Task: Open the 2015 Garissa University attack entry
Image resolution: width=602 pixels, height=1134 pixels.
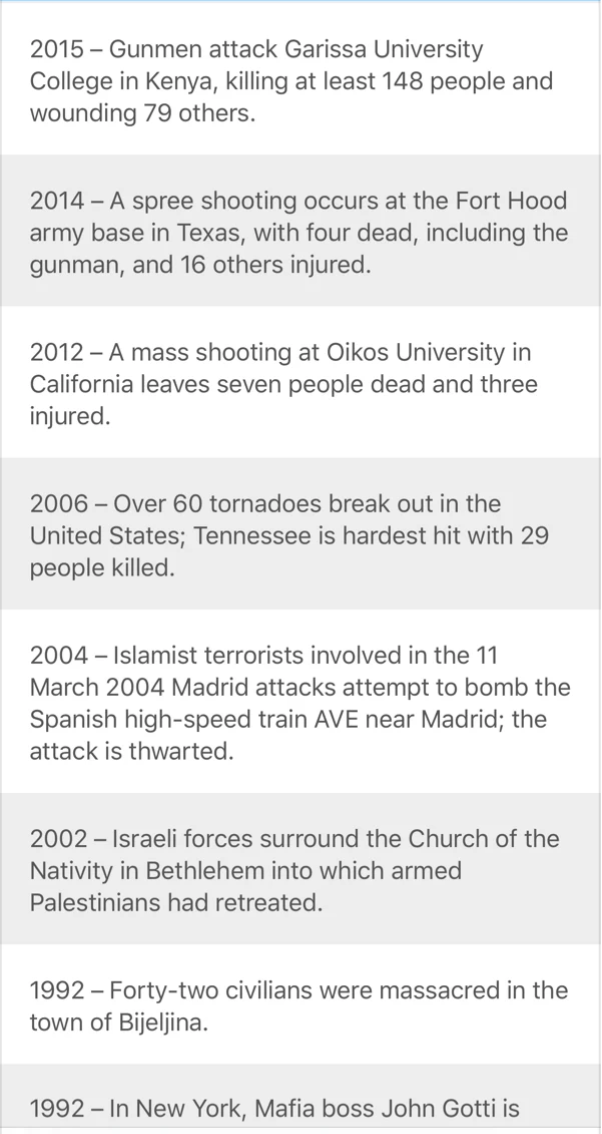Action: pyautogui.click(x=300, y=80)
